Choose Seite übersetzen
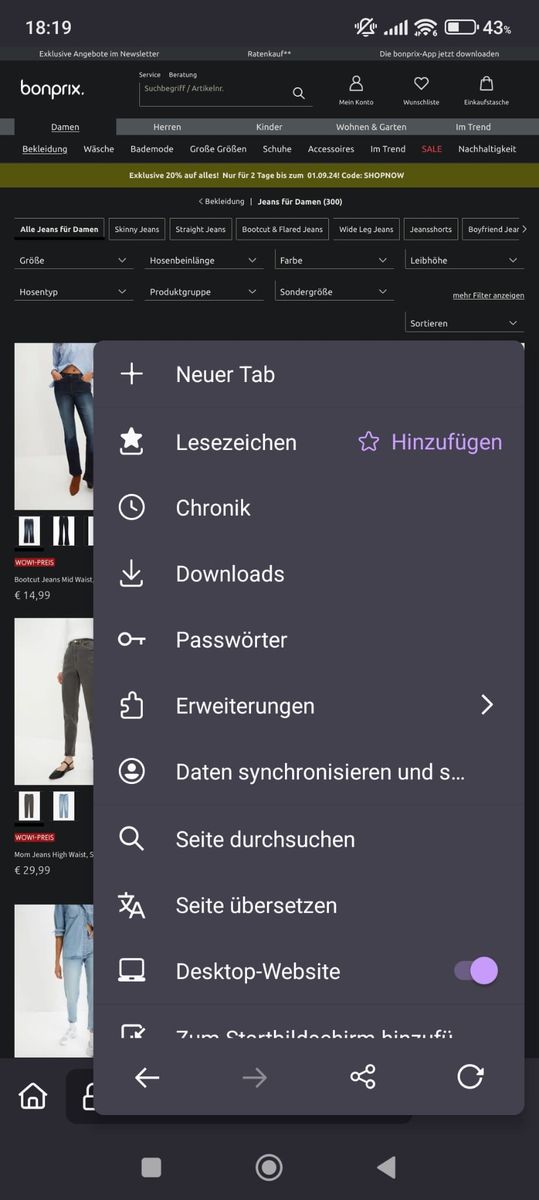Screen dimensions: 539x1200 [x=308, y=905]
